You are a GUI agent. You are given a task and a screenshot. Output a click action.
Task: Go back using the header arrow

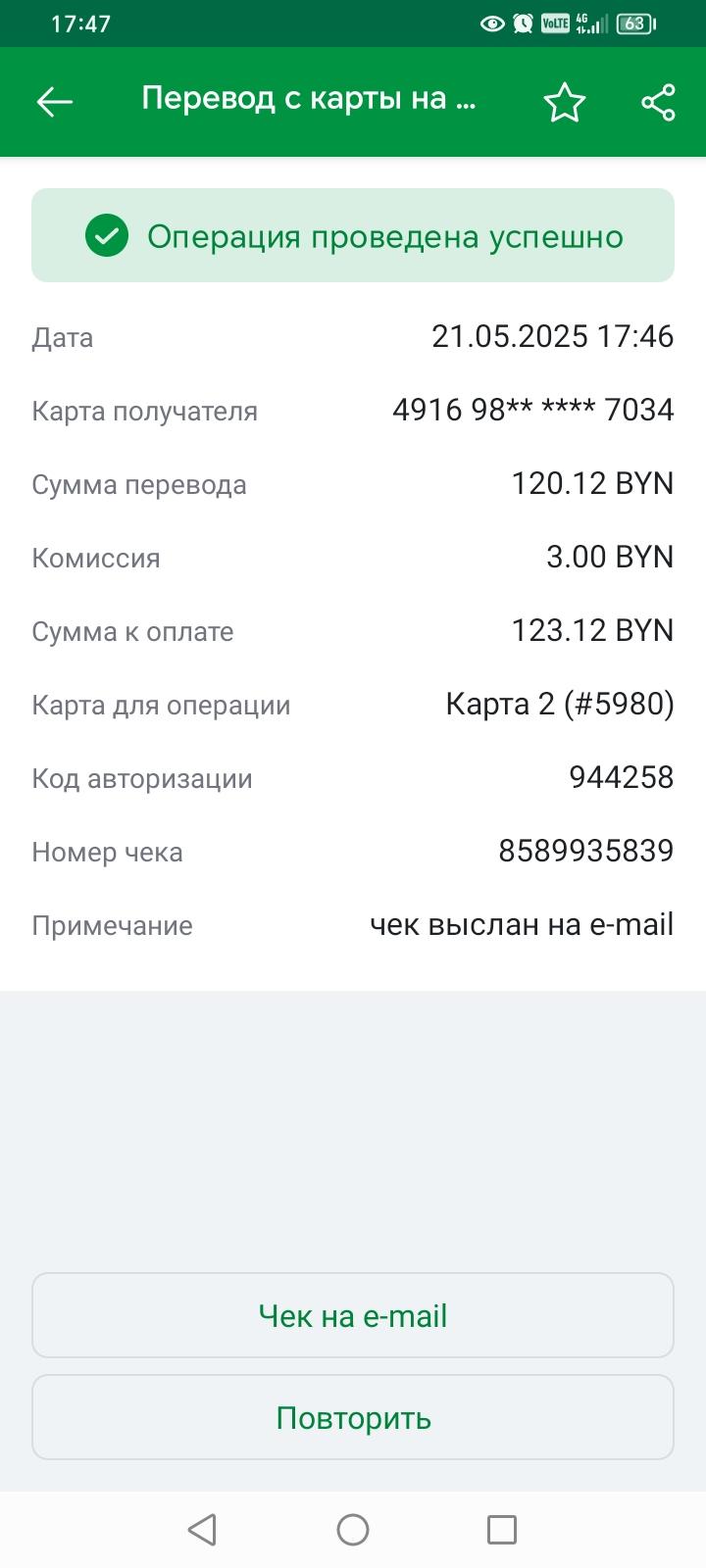[x=55, y=102]
